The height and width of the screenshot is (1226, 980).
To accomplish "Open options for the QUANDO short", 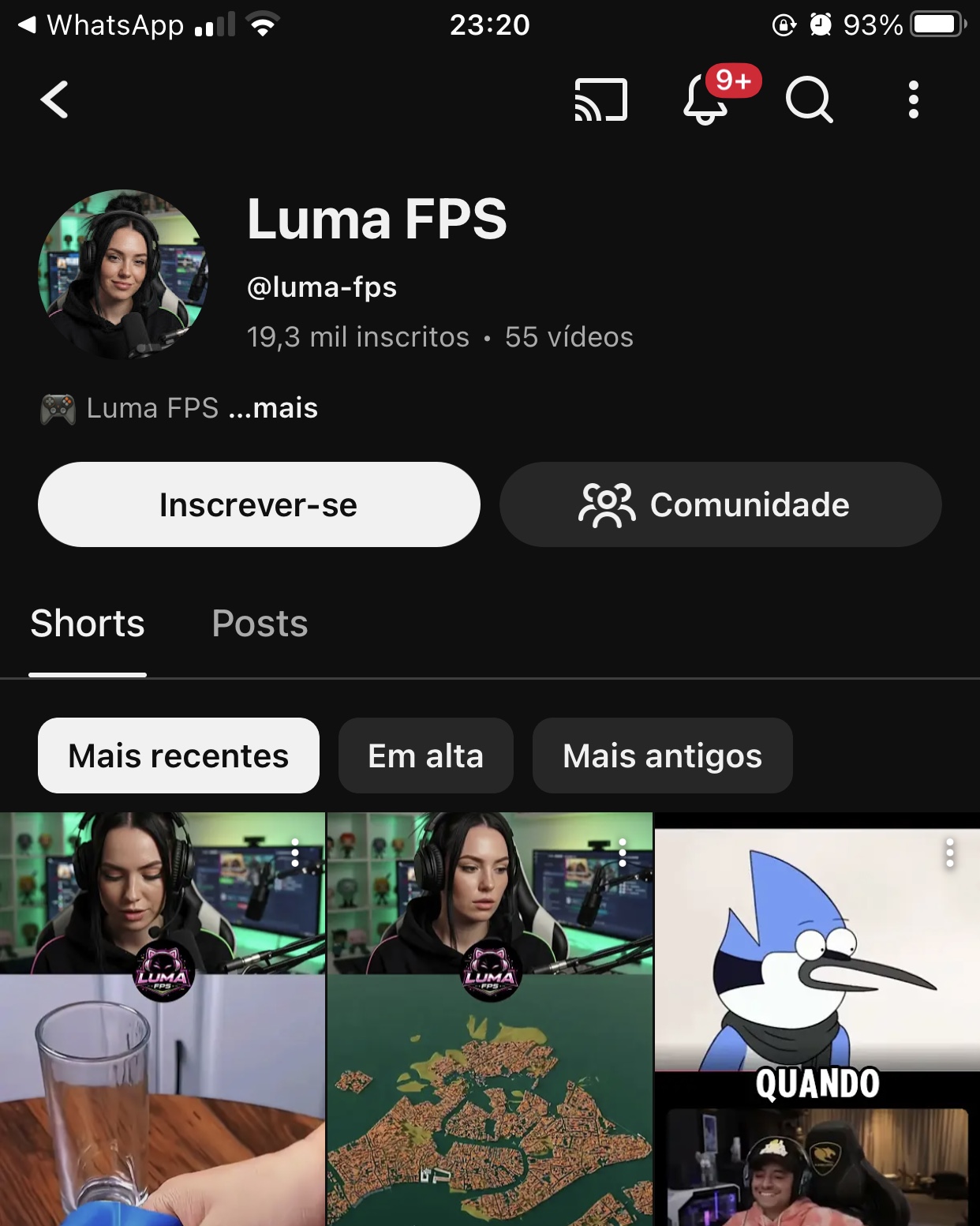I will 950,853.
